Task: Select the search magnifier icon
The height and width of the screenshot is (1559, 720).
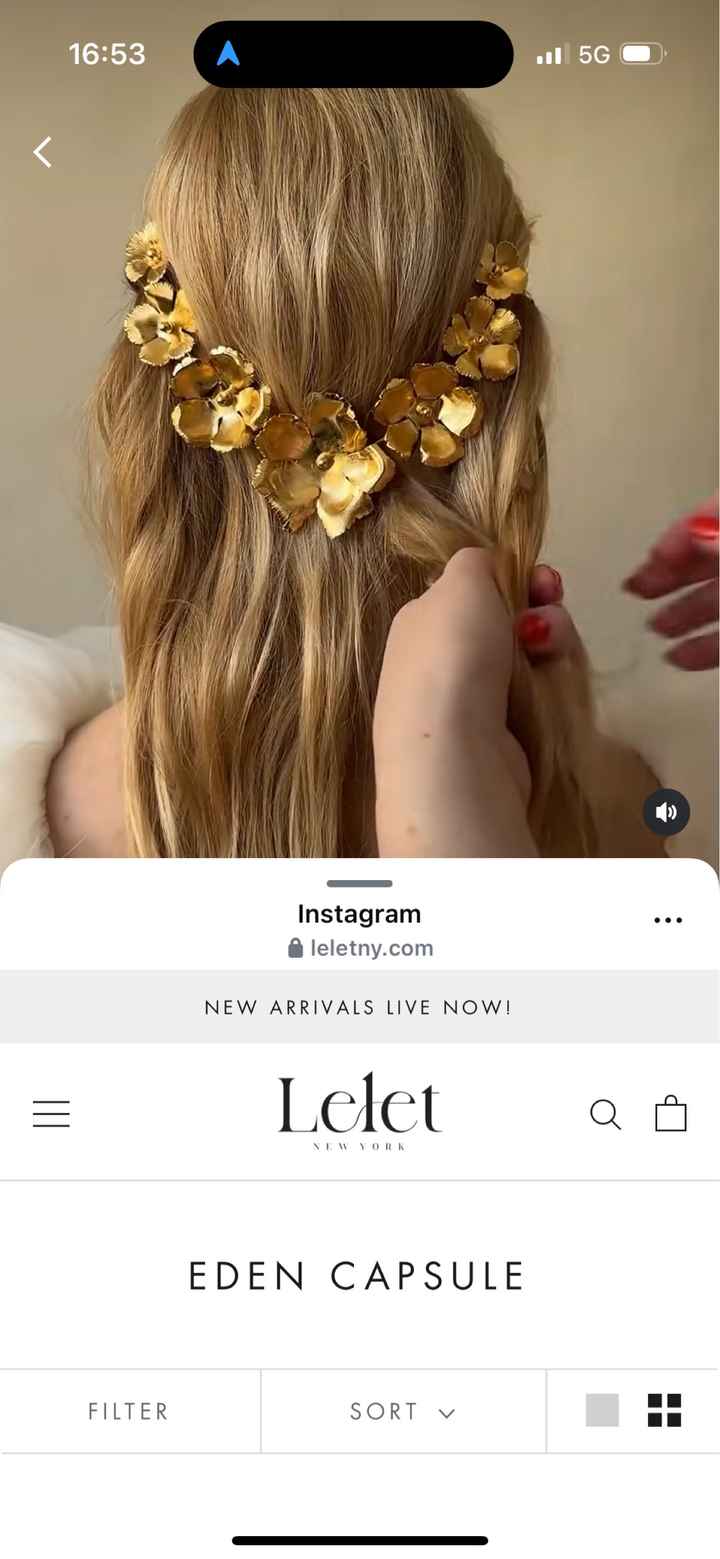Action: click(x=605, y=1113)
